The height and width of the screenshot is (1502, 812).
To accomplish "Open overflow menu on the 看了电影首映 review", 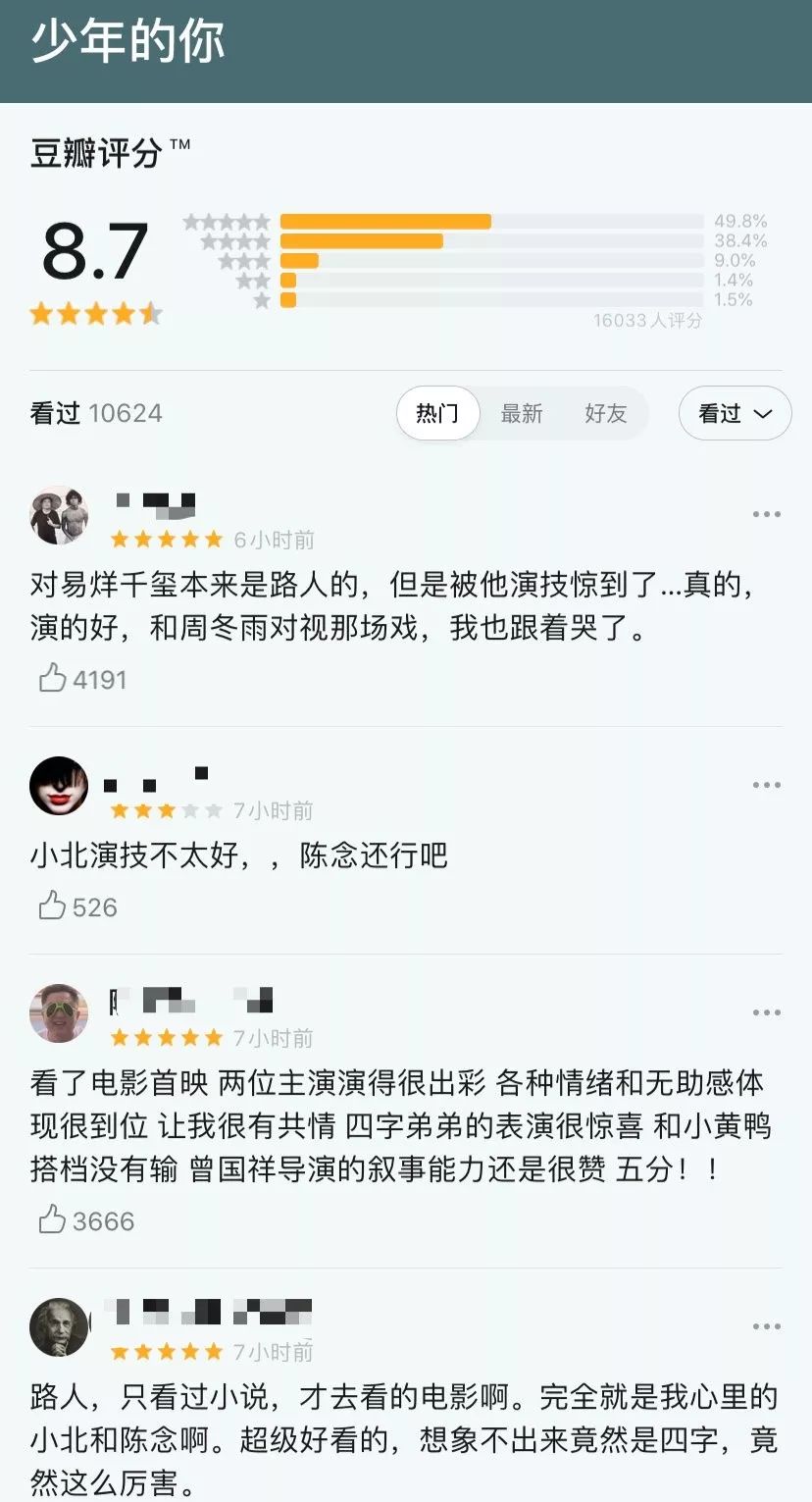I will 766,1012.
